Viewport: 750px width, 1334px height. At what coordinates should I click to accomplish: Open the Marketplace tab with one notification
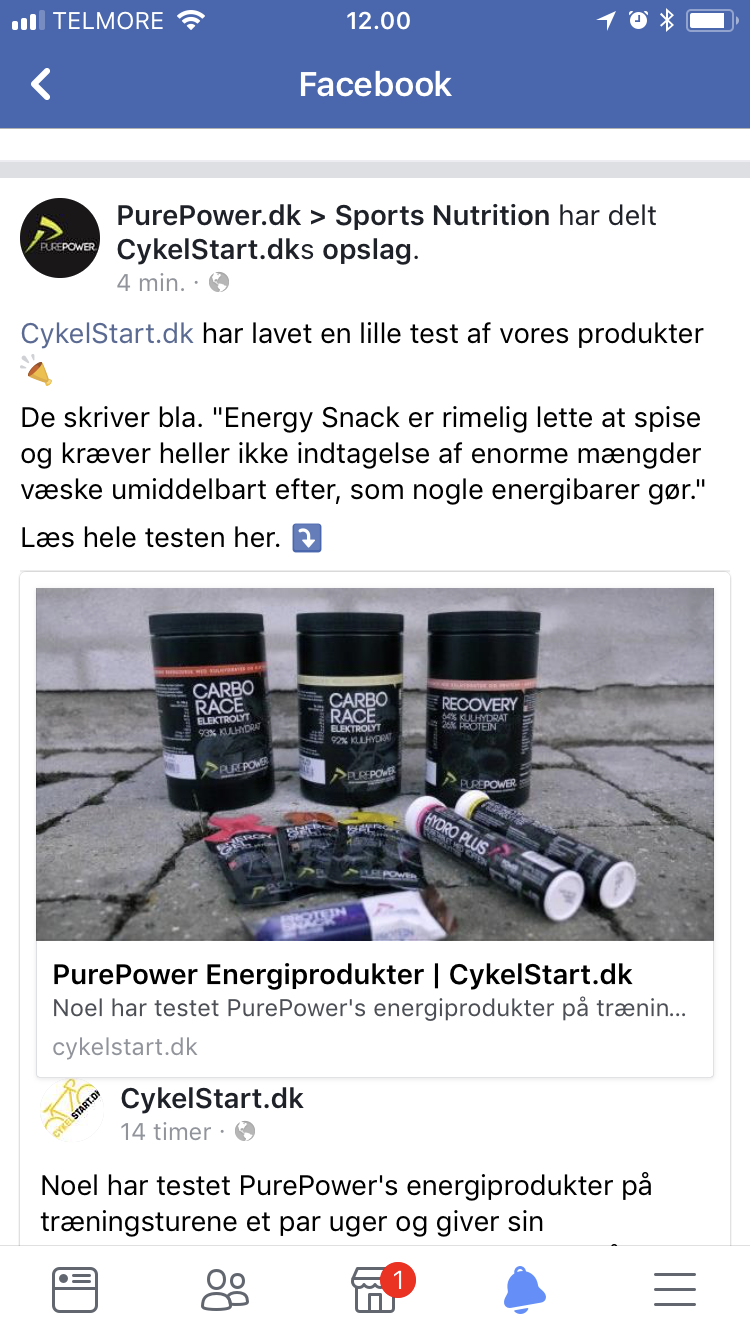(375, 1289)
